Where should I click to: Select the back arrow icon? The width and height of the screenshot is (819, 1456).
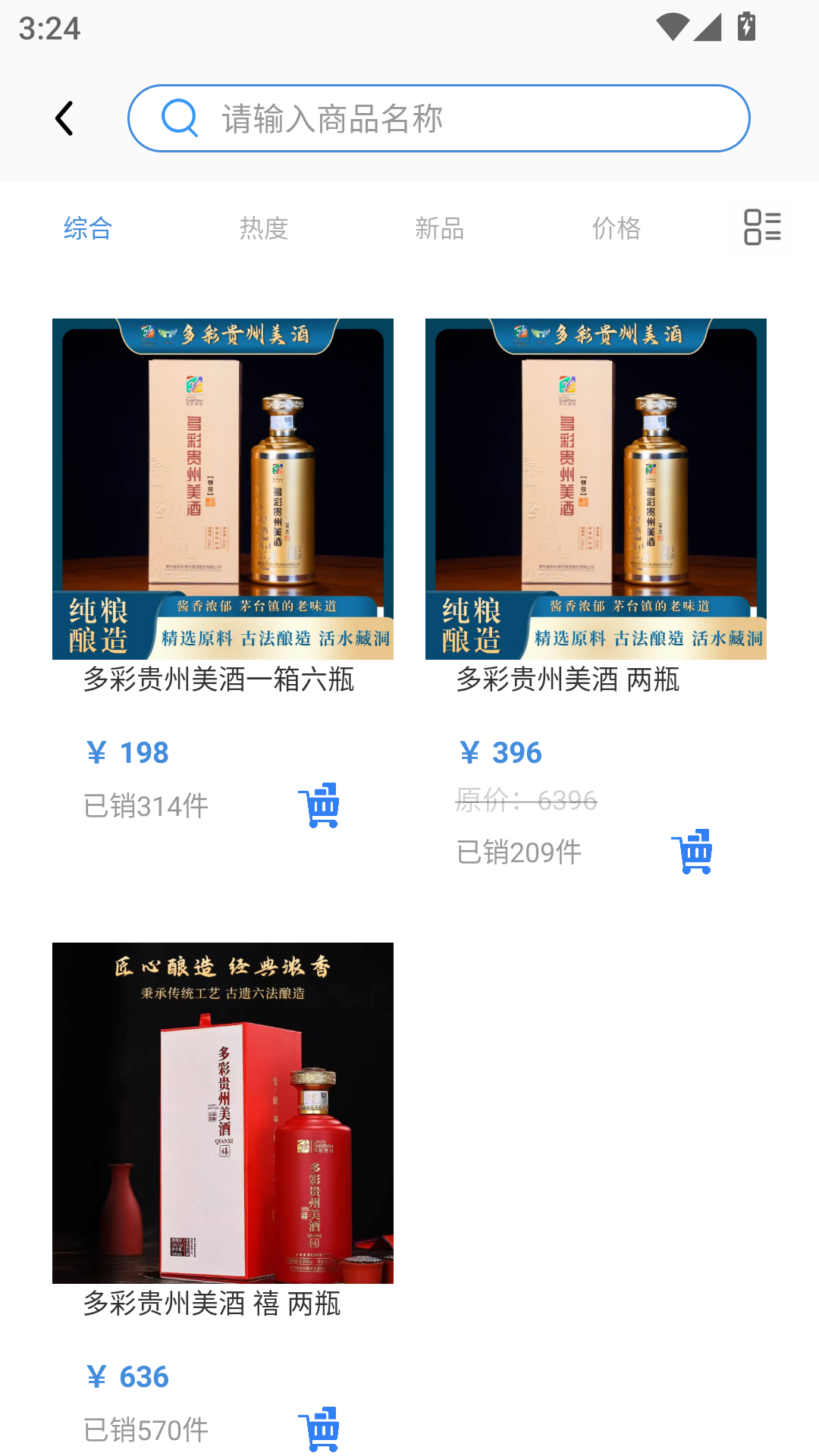point(64,118)
